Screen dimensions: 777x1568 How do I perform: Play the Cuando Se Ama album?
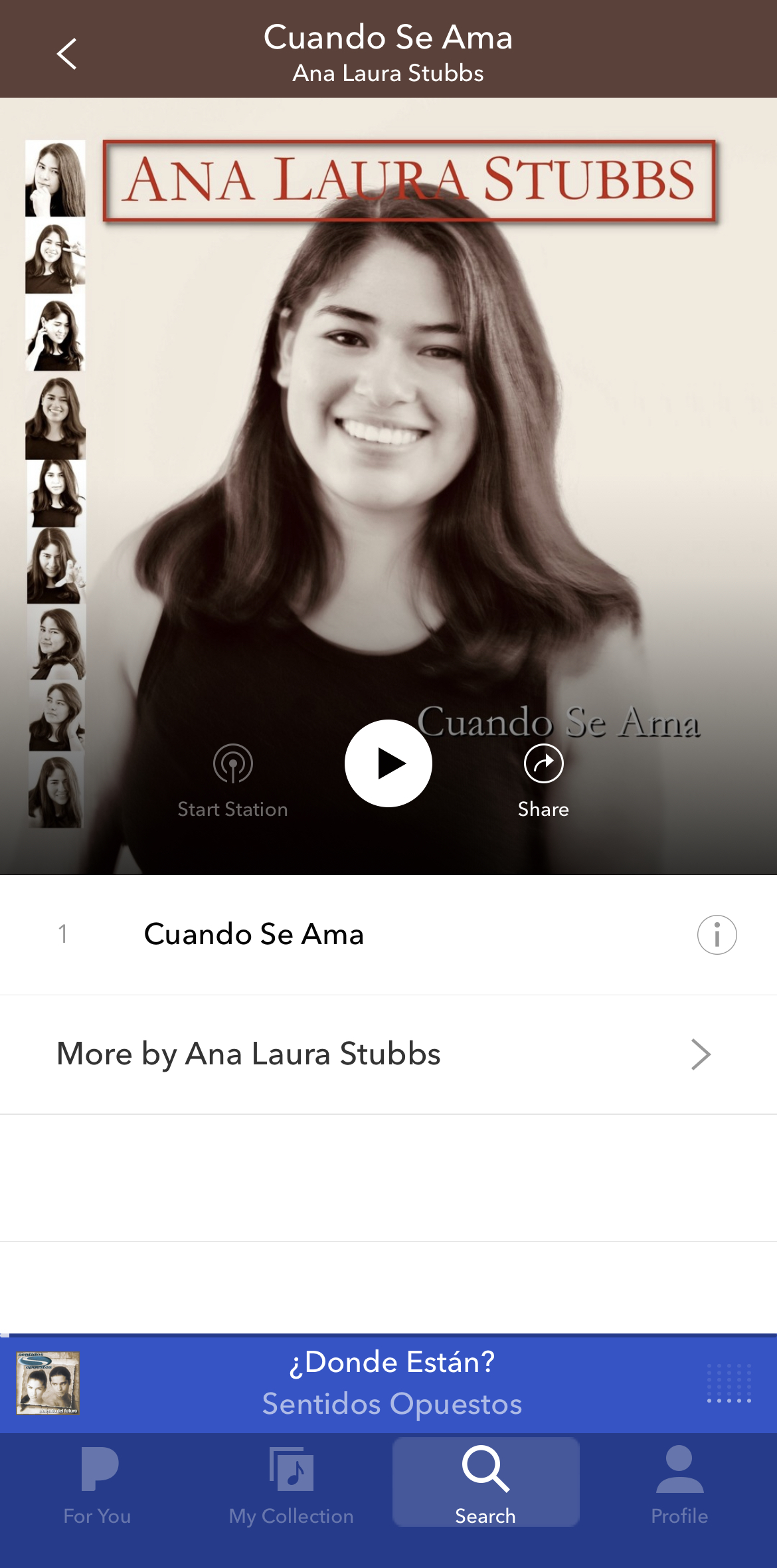[388, 763]
